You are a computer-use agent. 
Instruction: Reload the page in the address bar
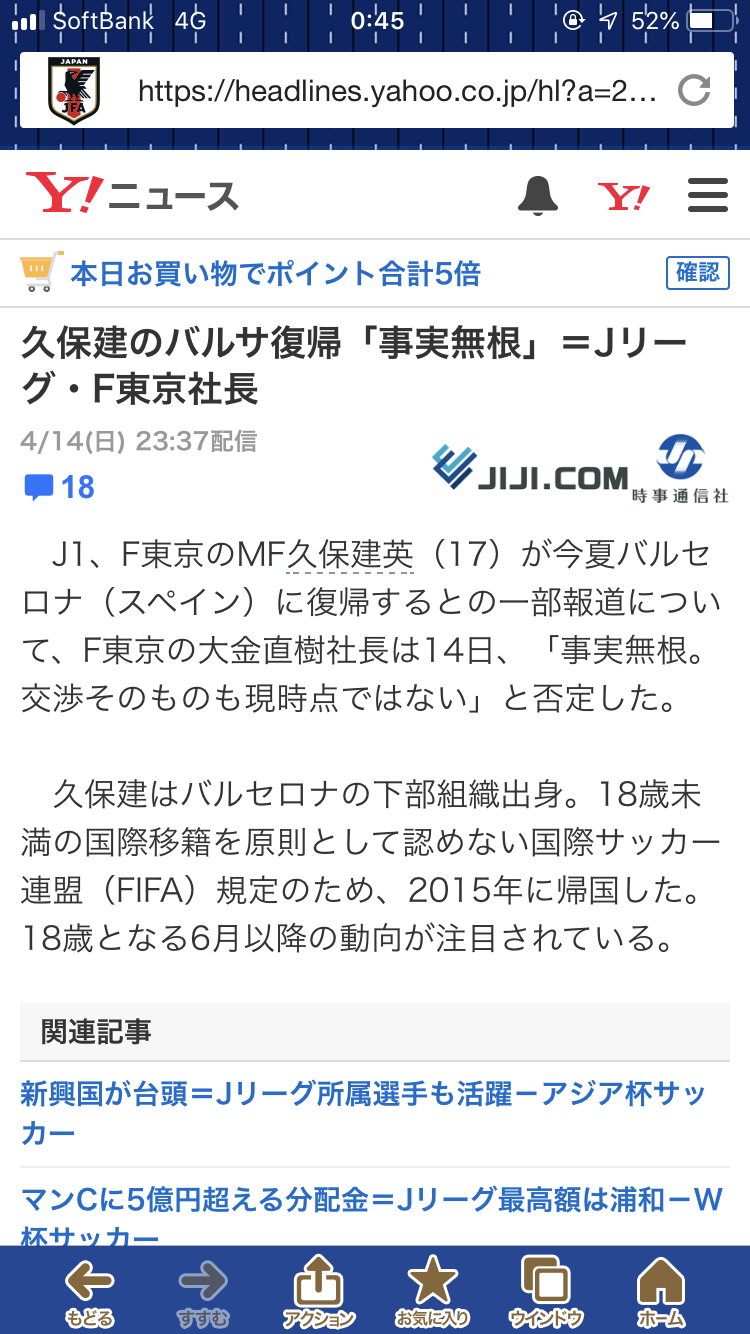pyautogui.click(x=693, y=91)
